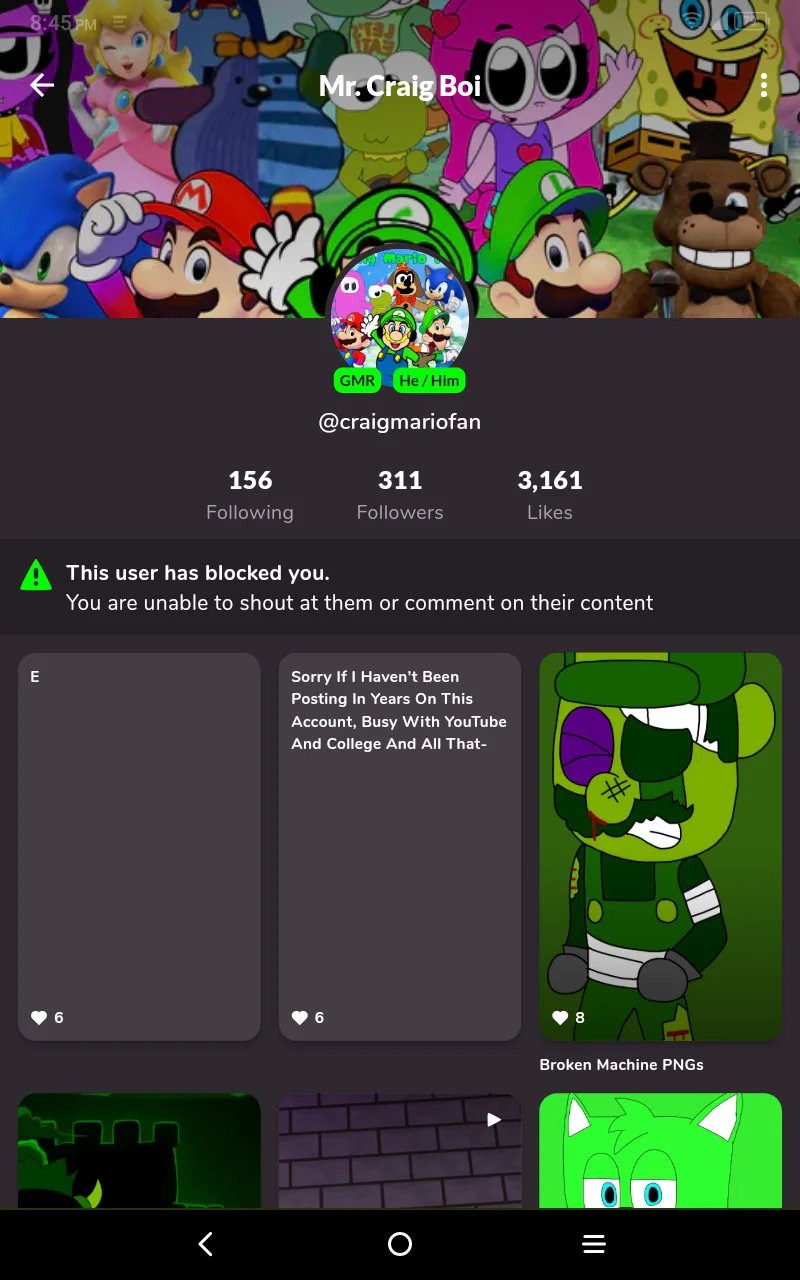The height and width of the screenshot is (1280, 800).
Task: Open the post titled E
Action: [139, 847]
